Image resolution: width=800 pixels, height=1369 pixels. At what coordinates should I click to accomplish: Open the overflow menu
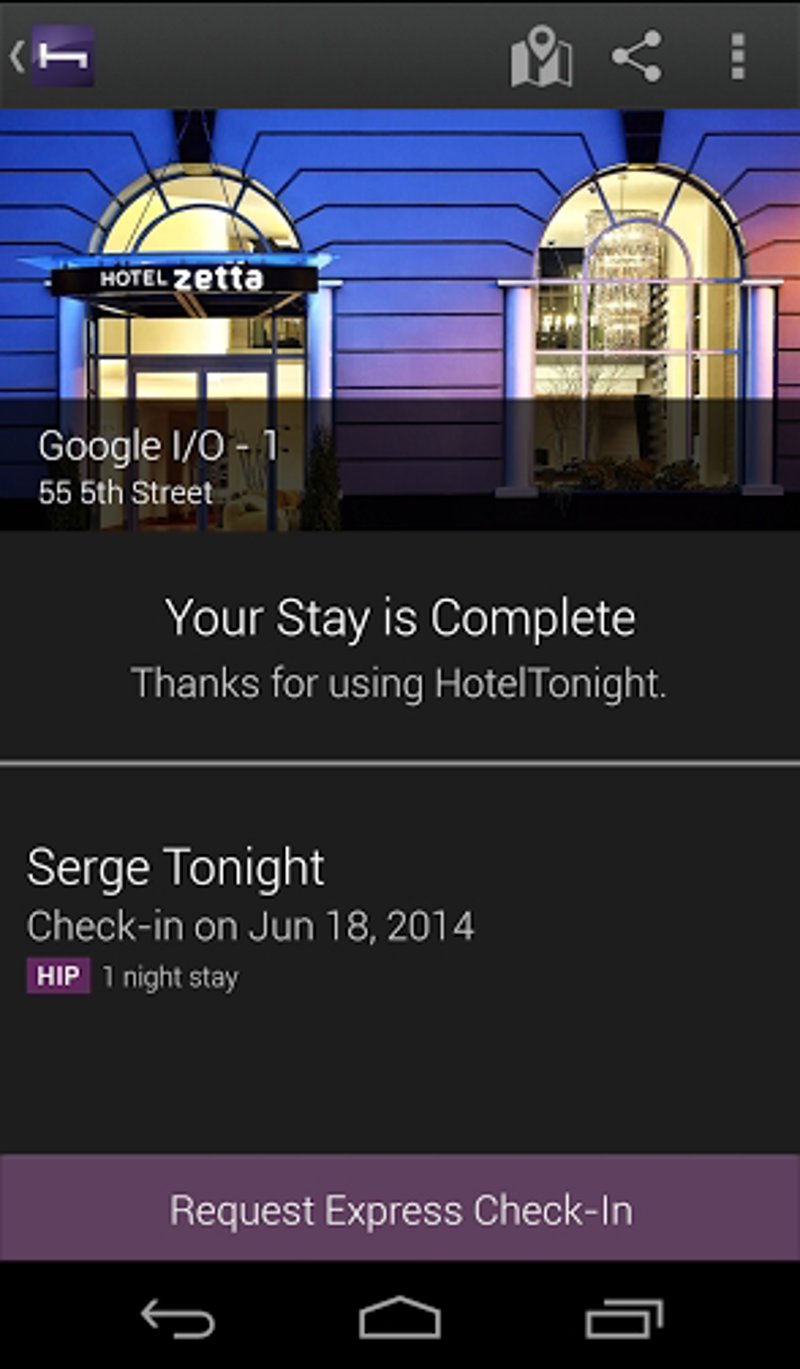coord(738,56)
